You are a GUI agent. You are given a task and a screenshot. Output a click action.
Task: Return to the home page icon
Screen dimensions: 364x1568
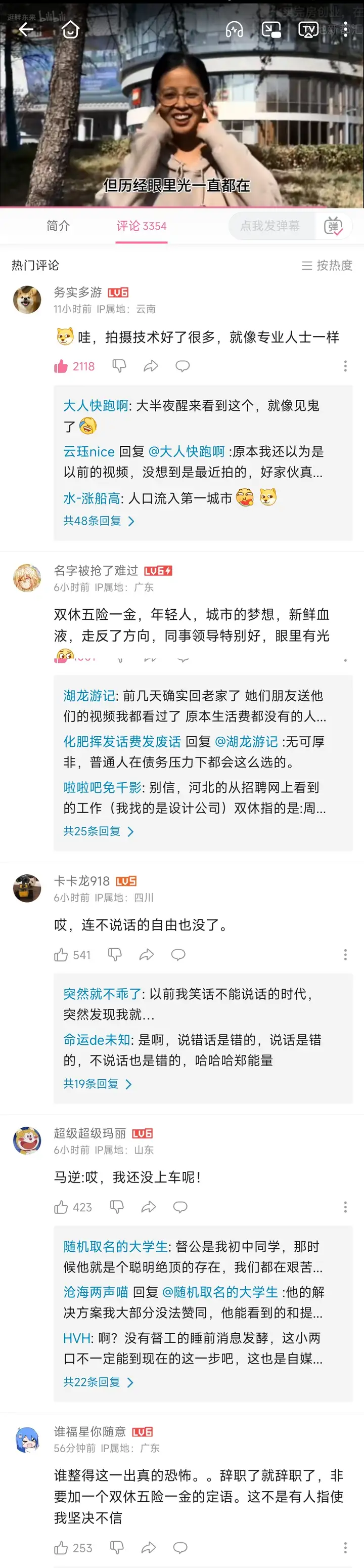71,29
